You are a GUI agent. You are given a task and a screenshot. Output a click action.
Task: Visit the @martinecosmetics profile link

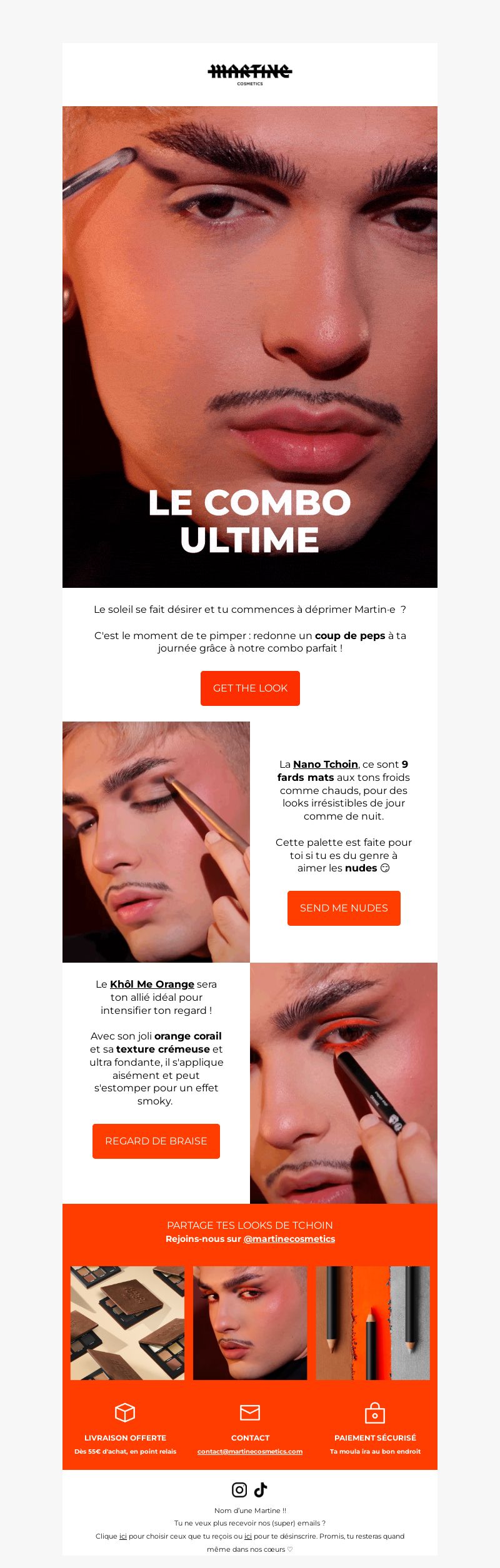click(289, 1239)
